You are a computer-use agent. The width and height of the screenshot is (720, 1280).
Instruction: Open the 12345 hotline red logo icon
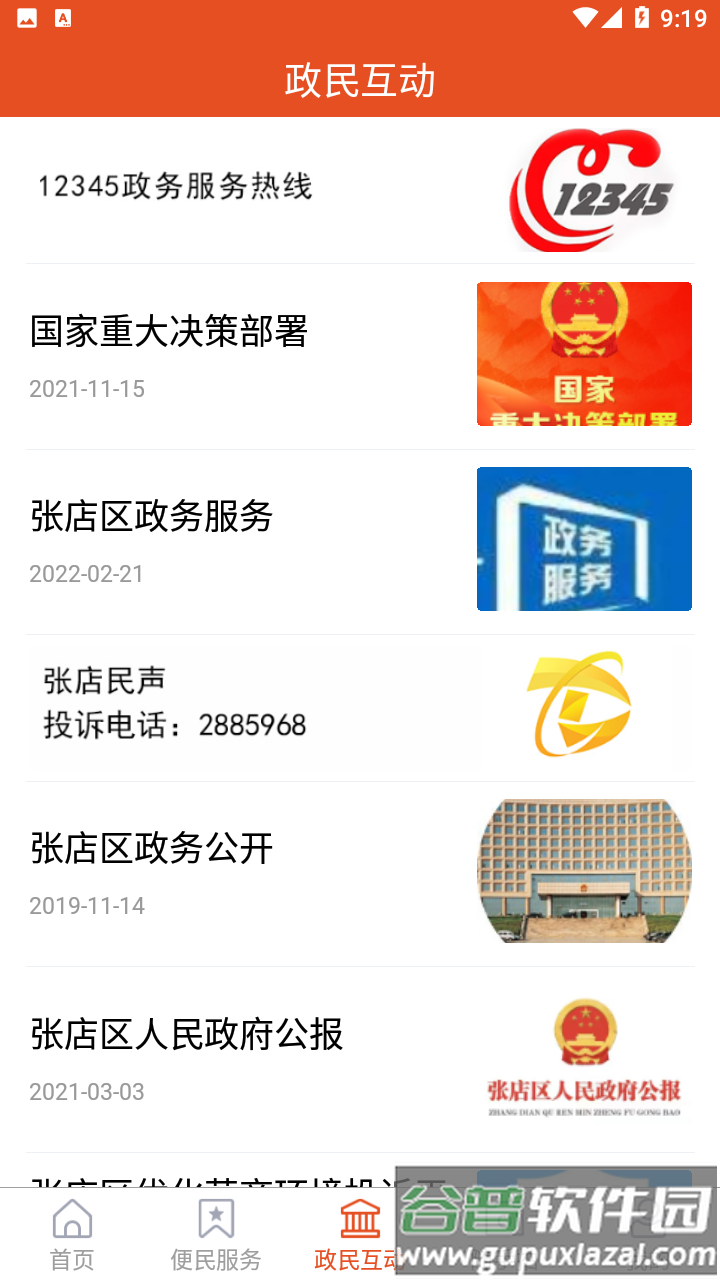(590, 188)
